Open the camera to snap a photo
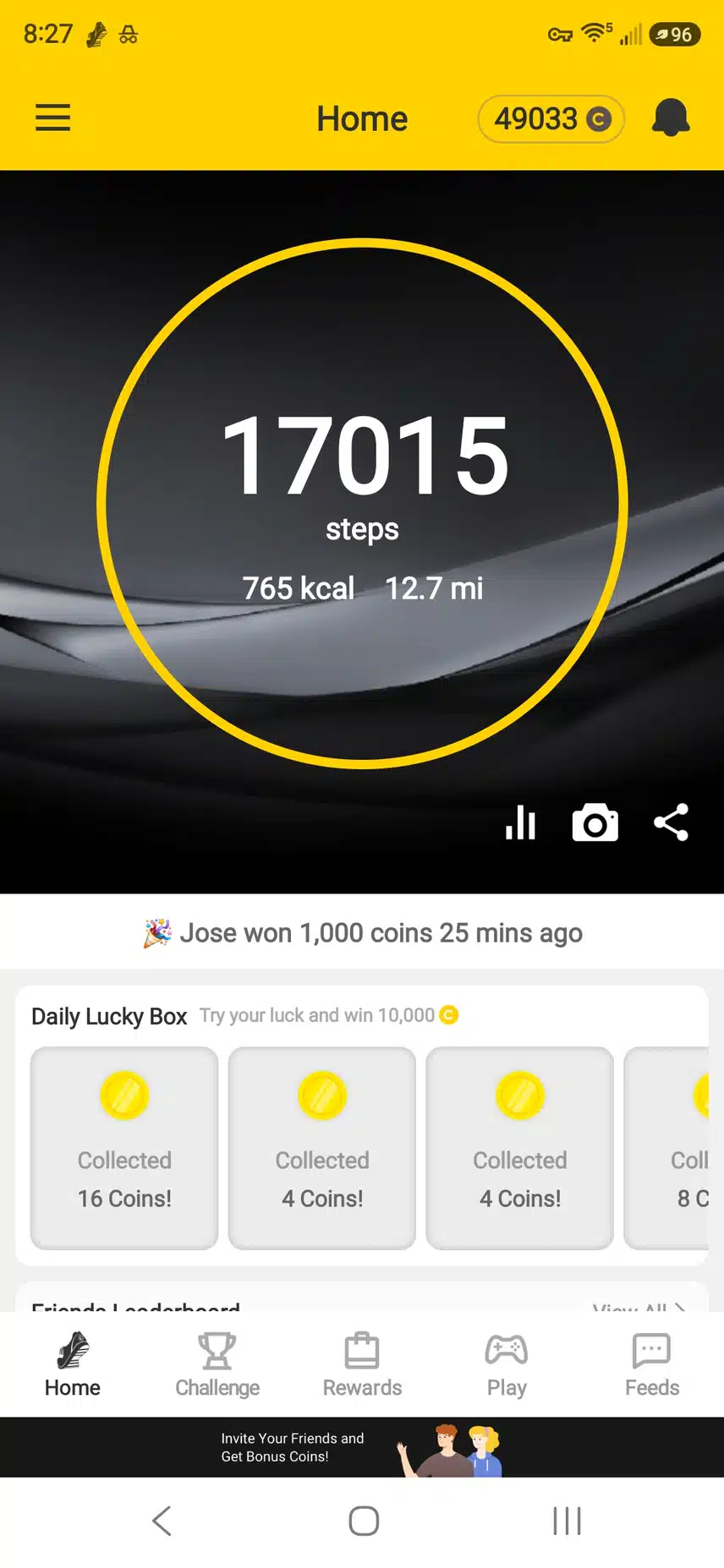Image resolution: width=724 pixels, height=1568 pixels. pos(595,822)
